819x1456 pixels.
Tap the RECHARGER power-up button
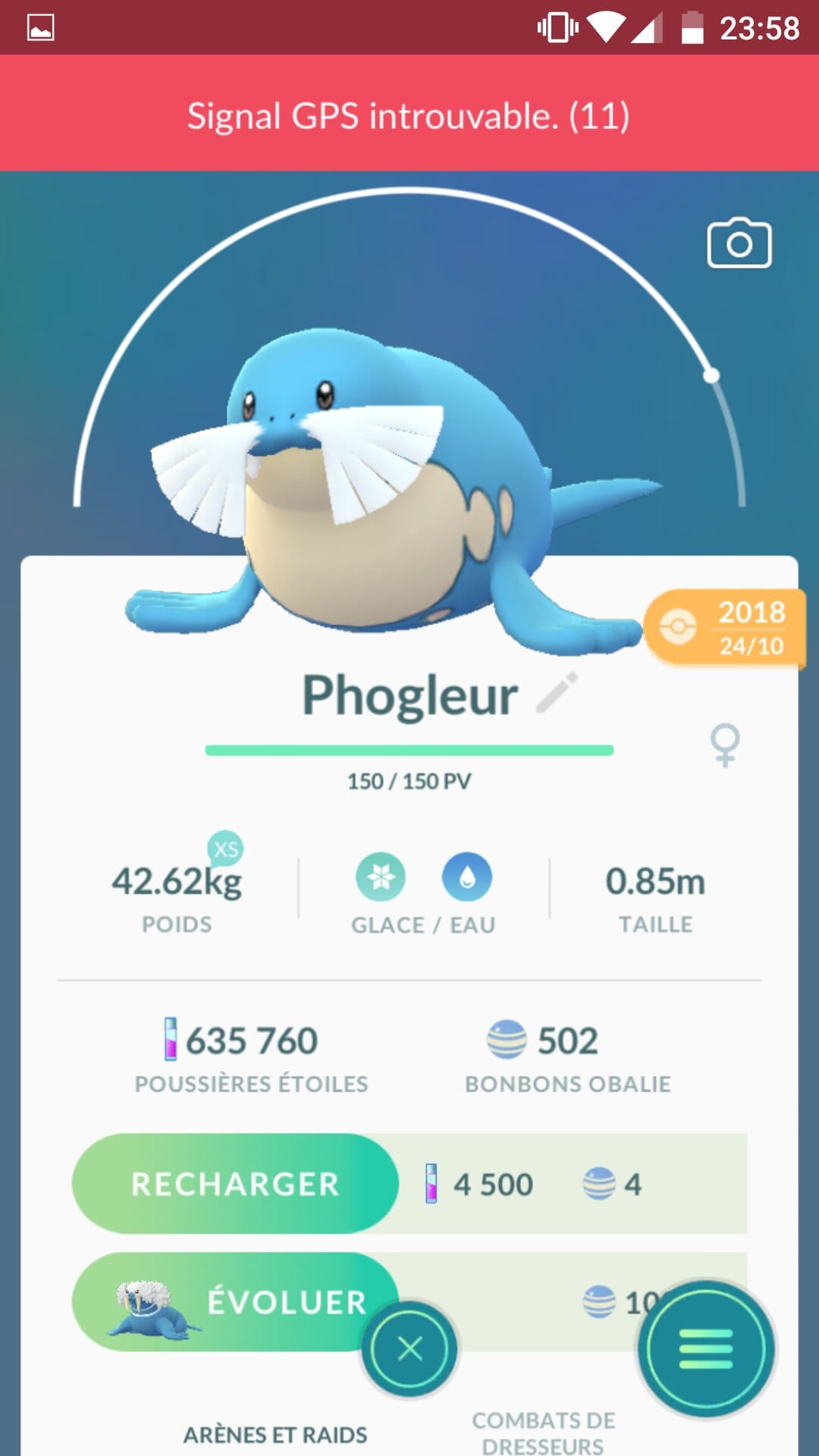point(235,1184)
